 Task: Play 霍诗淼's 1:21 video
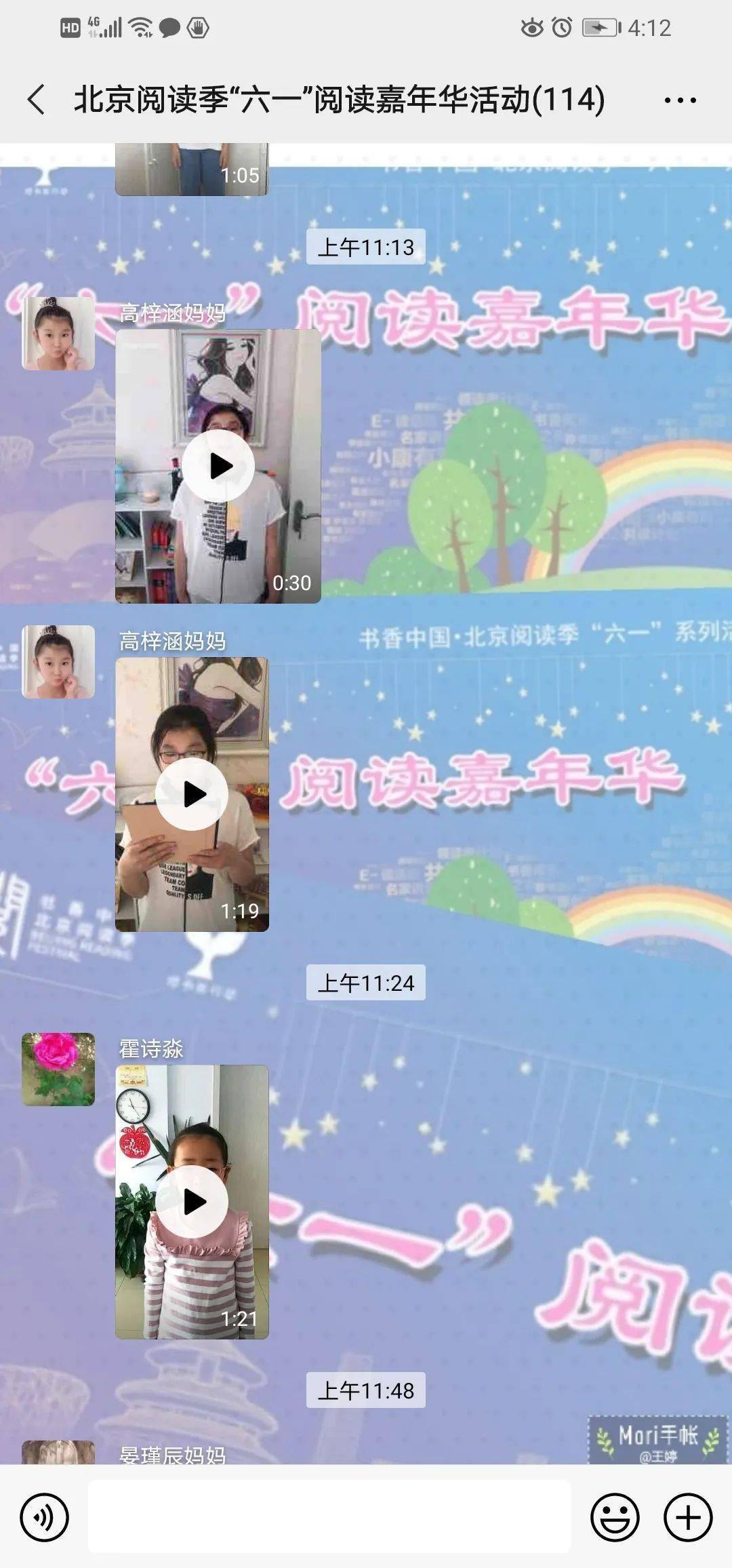click(192, 1201)
